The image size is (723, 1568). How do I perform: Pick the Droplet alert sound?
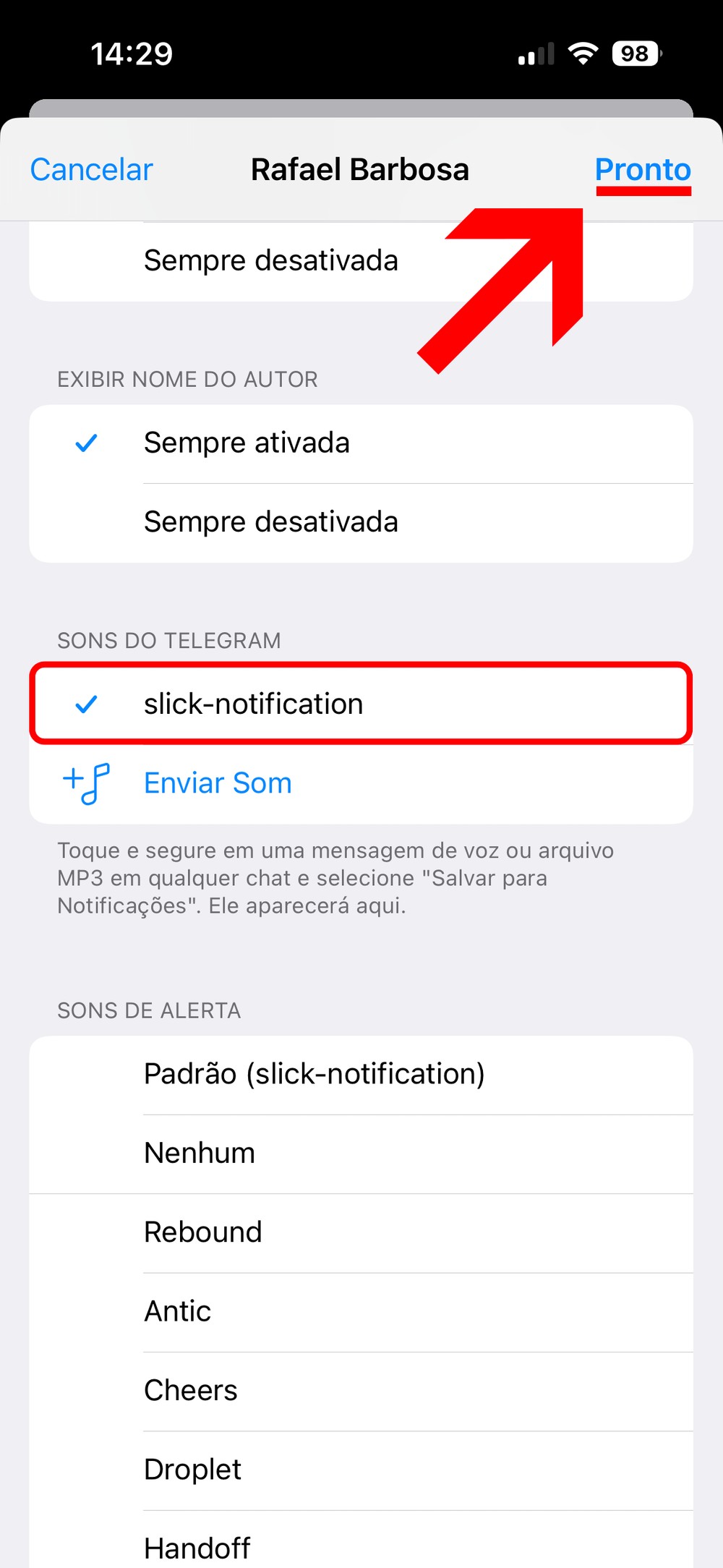point(360,1469)
